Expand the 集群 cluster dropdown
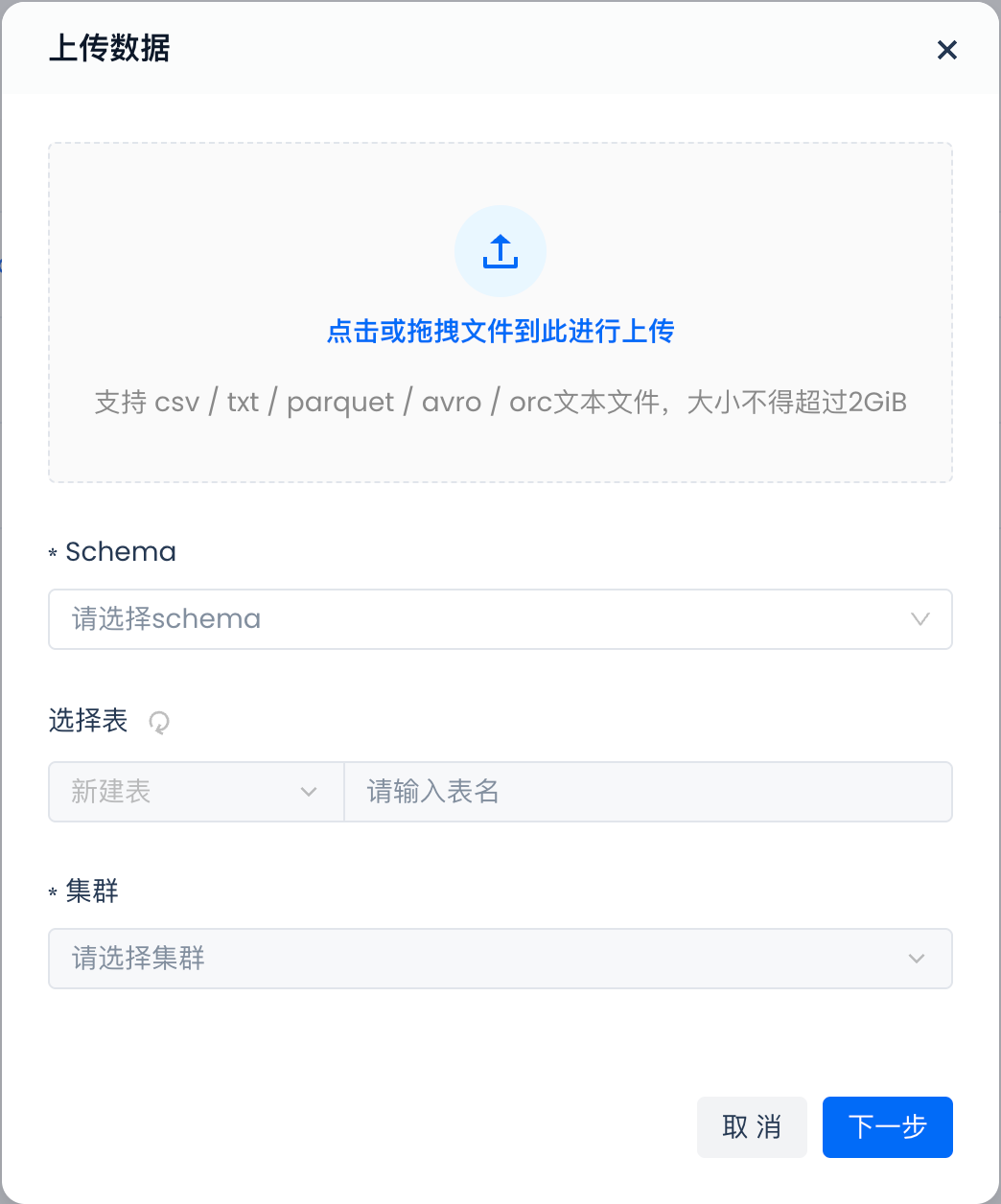 (500, 959)
